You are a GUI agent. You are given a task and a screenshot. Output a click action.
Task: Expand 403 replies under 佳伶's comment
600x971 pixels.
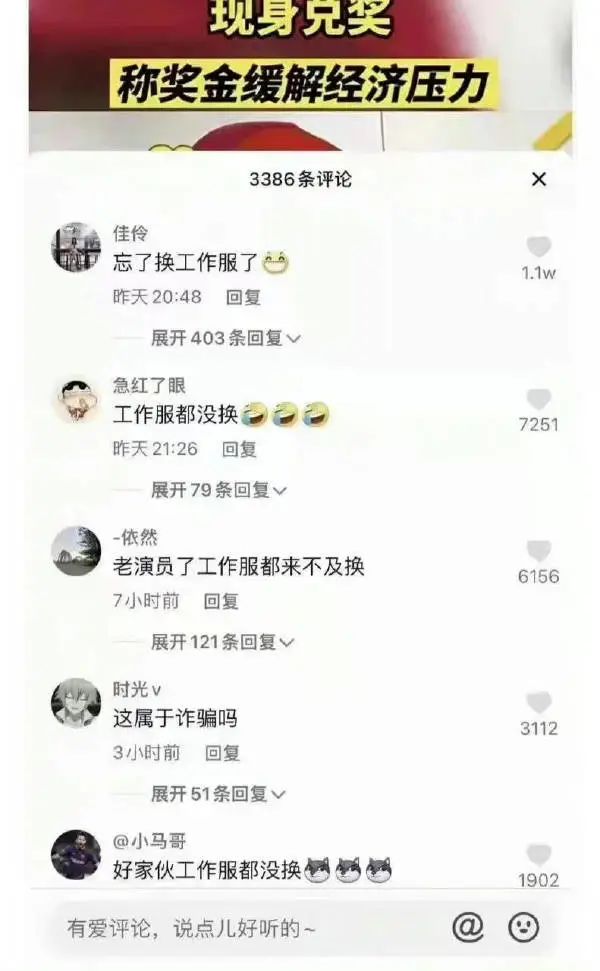(225, 338)
